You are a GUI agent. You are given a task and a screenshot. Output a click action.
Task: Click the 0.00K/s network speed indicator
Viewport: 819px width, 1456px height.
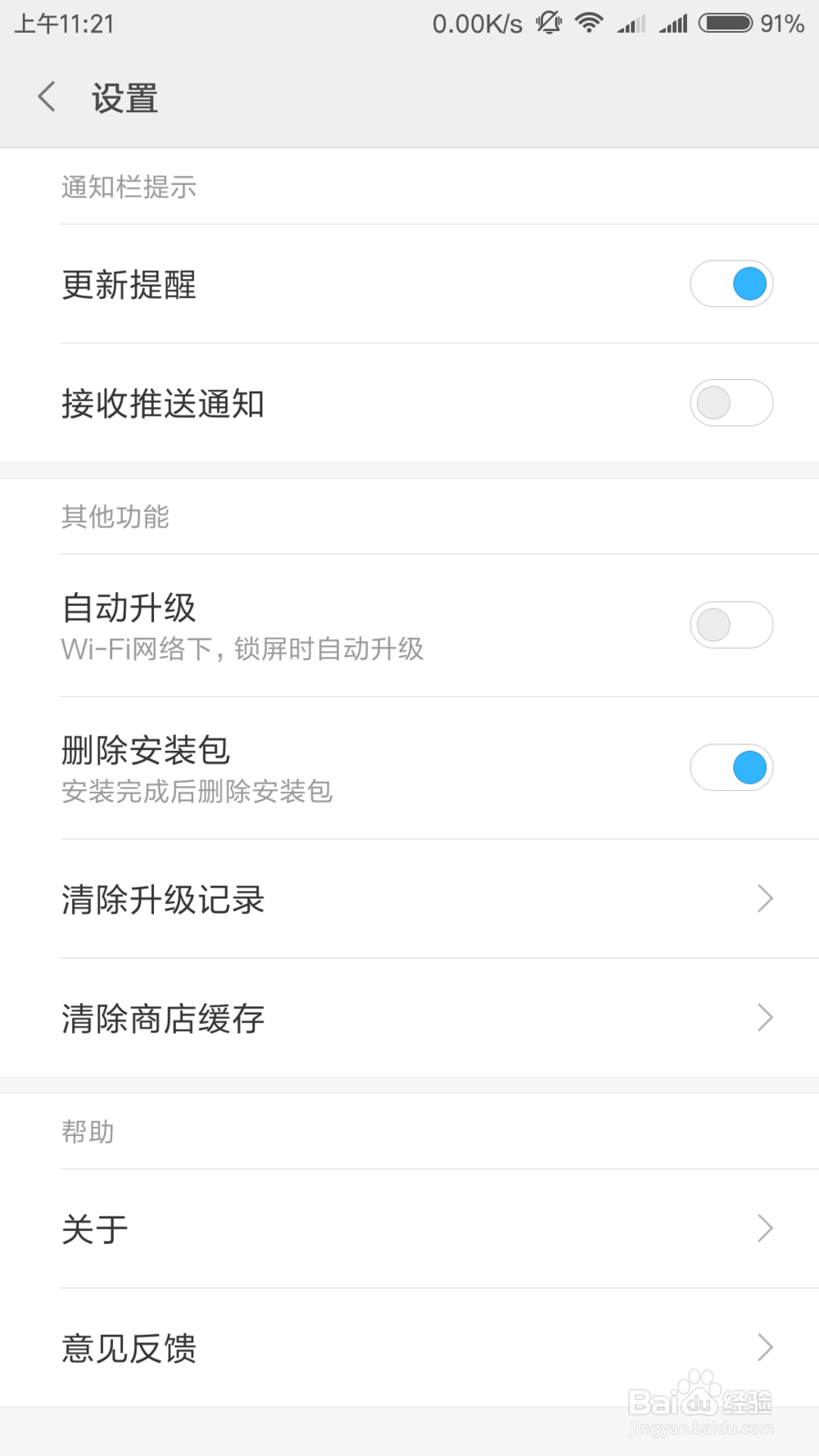pyautogui.click(x=477, y=23)
